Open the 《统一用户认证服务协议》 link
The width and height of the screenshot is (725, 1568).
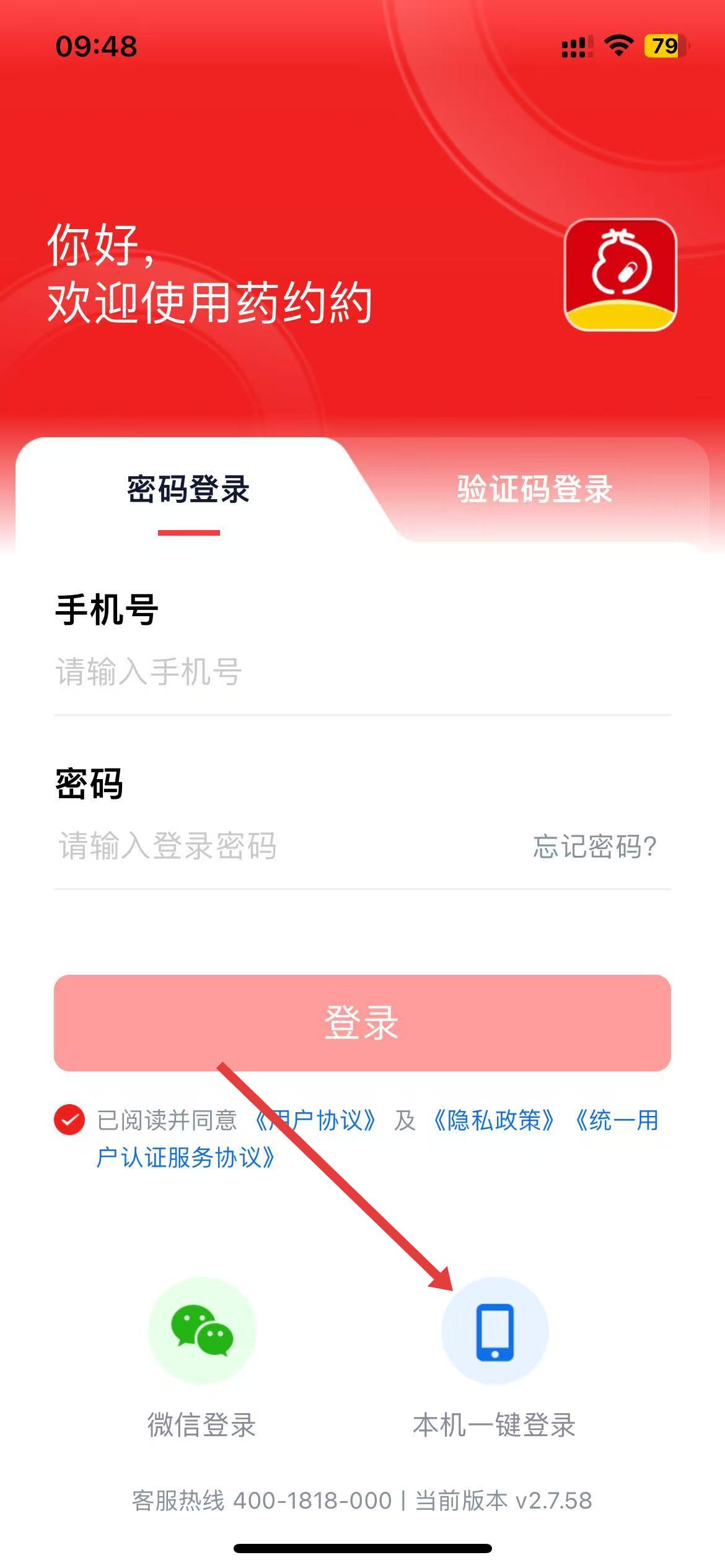coord(186,1157)
